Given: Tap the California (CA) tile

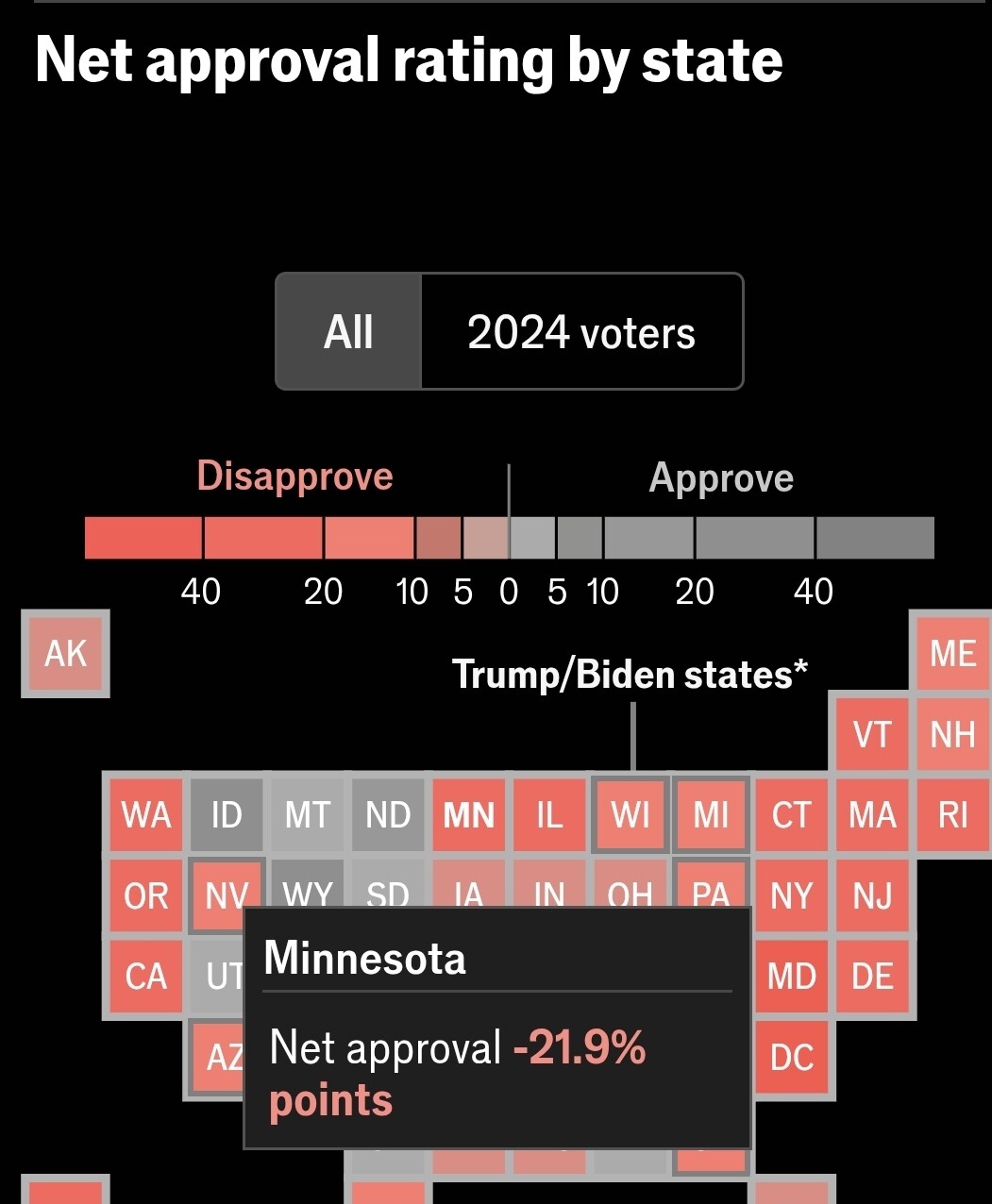Looking at the screenshot, I should click(146, 977).
